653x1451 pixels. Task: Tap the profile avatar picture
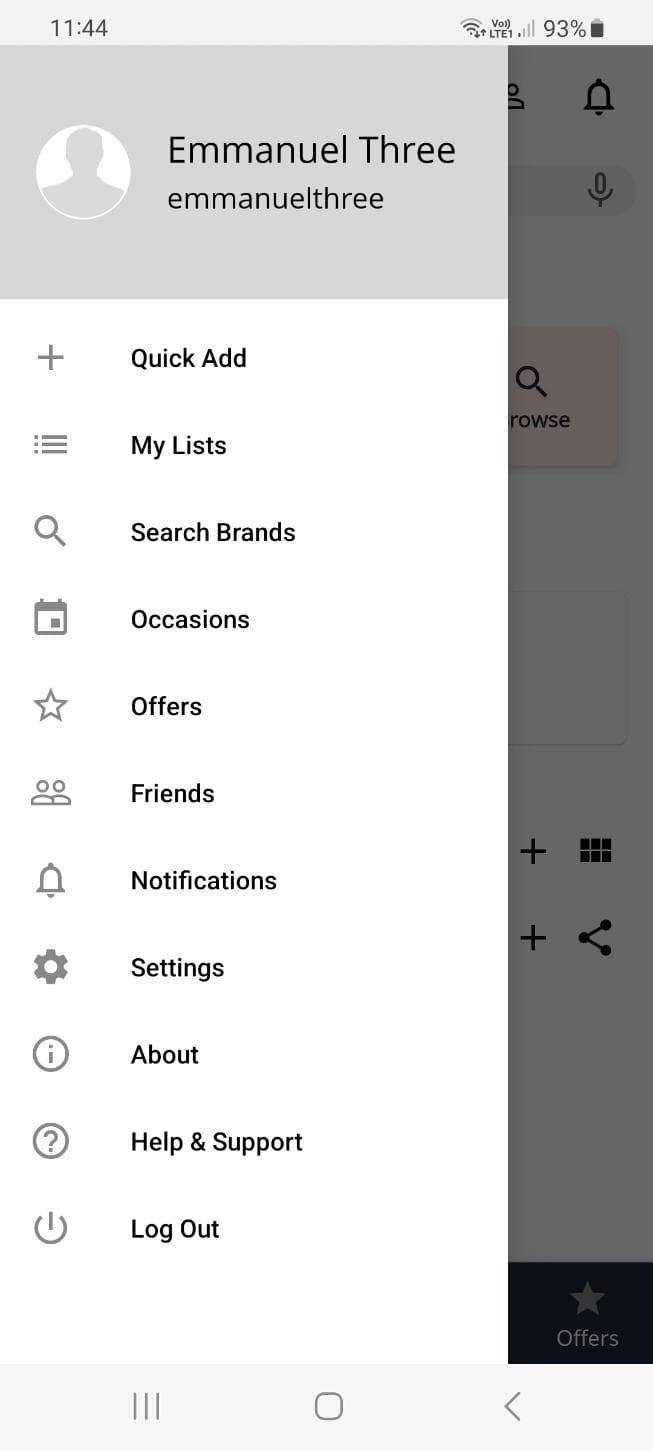pos(83,172)
